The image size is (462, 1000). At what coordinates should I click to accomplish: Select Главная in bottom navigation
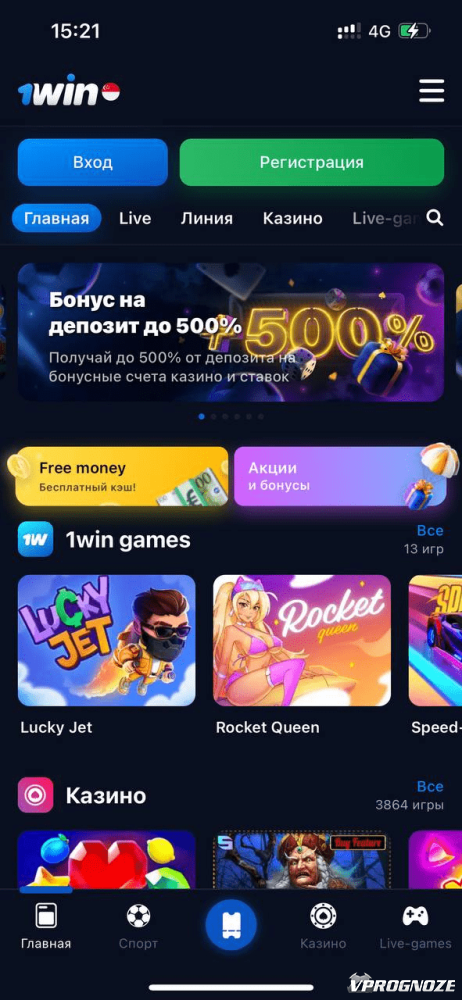click(x=46, y=926)
